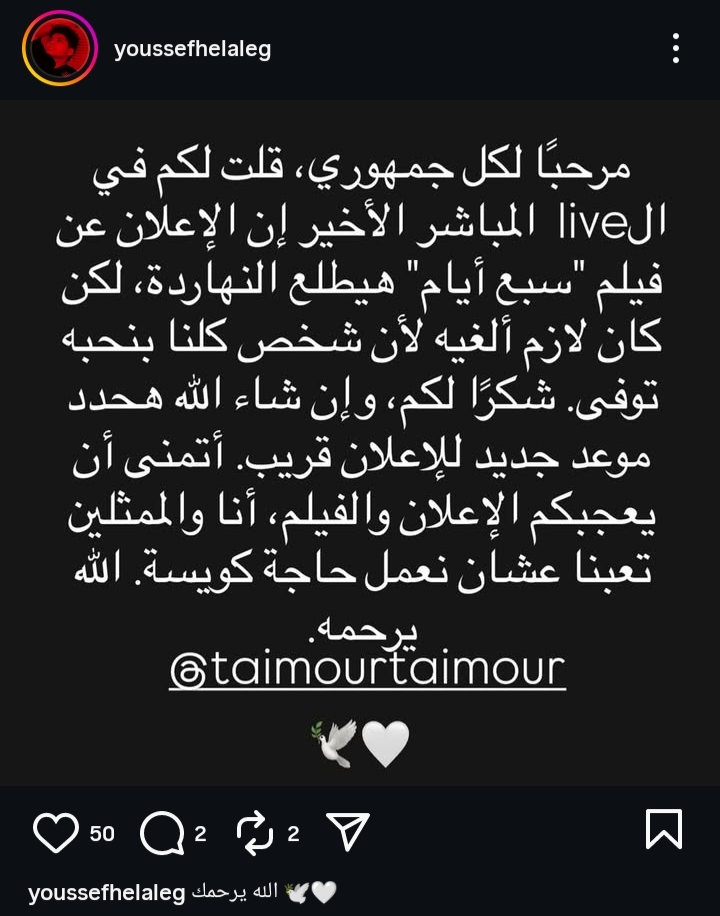Bookmark this post to saved

point(665,830)
